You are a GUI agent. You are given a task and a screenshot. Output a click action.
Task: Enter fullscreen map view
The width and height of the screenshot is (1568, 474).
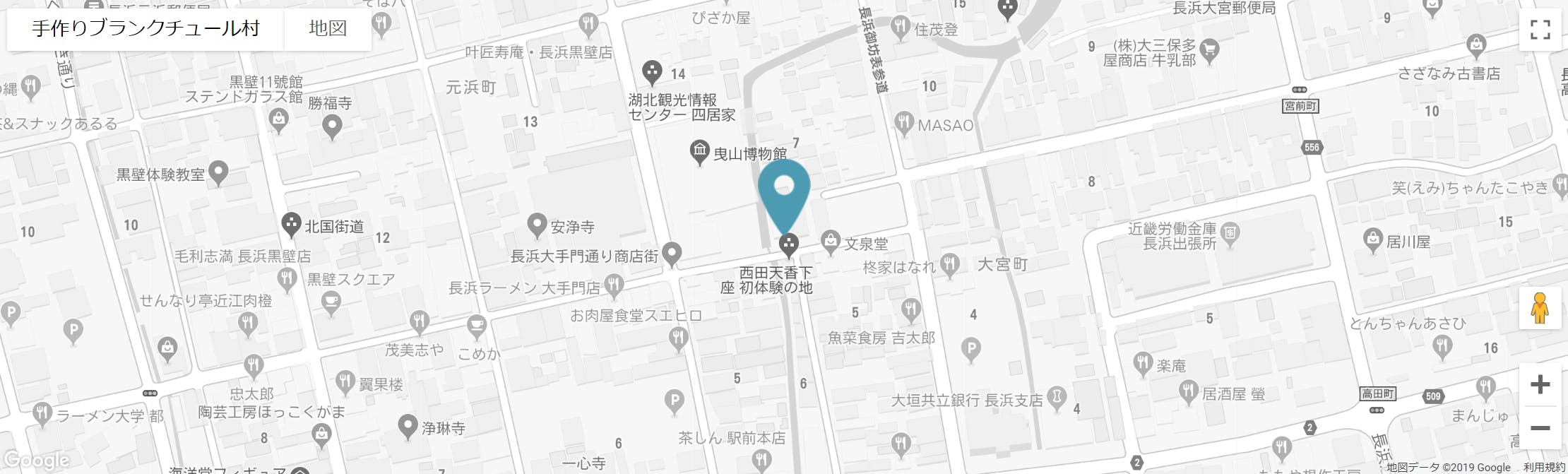click(x=1540, y=30)
